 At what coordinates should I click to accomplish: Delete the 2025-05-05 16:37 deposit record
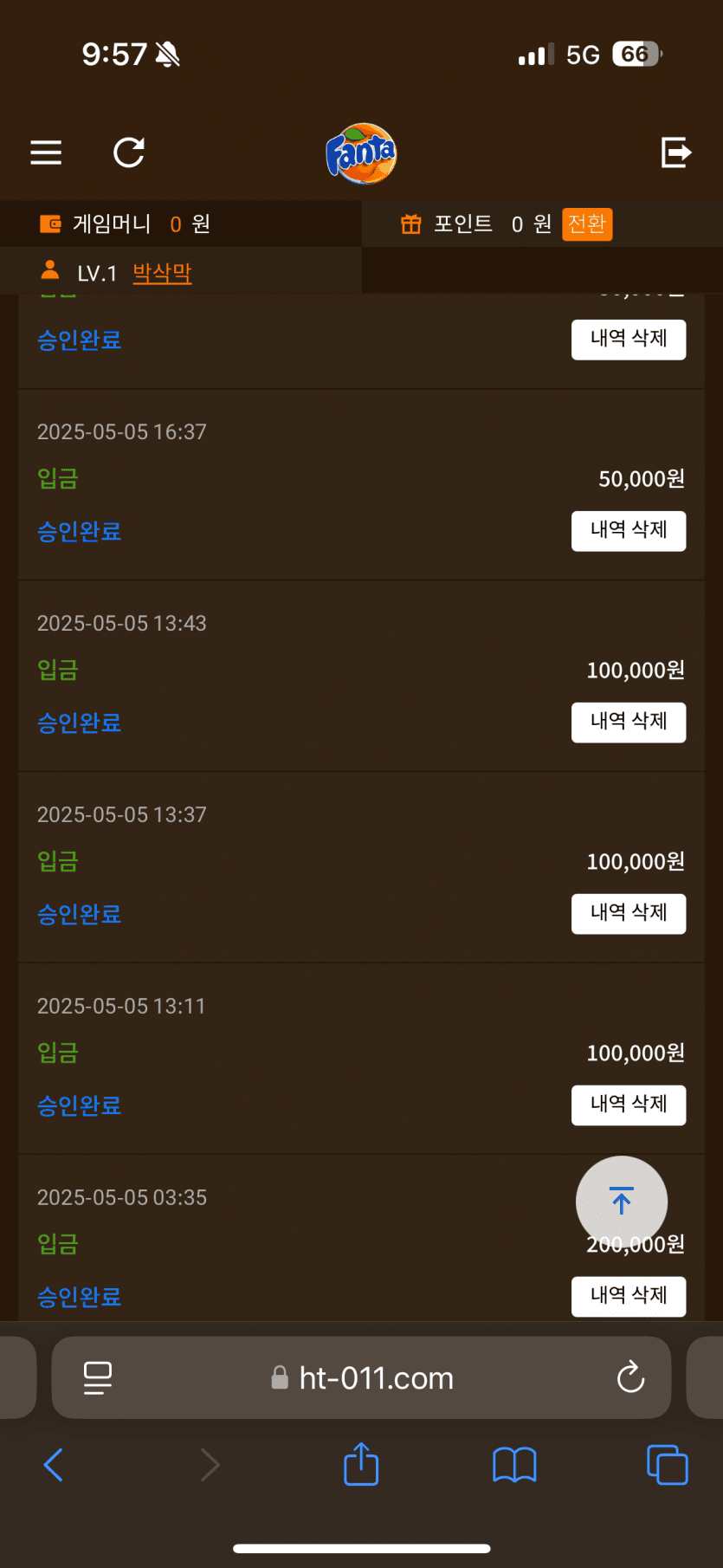pyautogui.click(x=629, y=530)
